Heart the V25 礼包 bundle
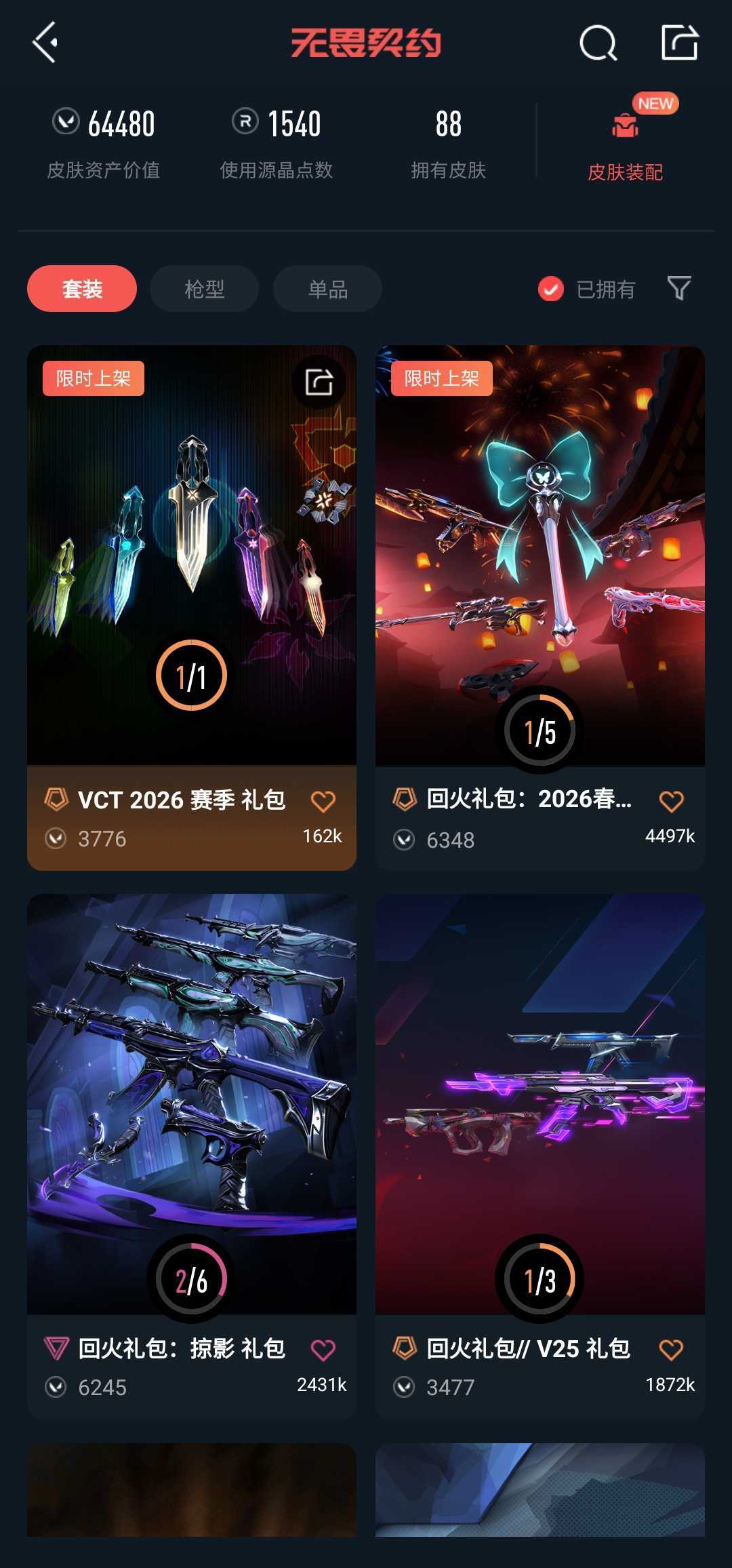Image resolution: width=732 pixels, height=1568 pixels. click(671, 1350)
